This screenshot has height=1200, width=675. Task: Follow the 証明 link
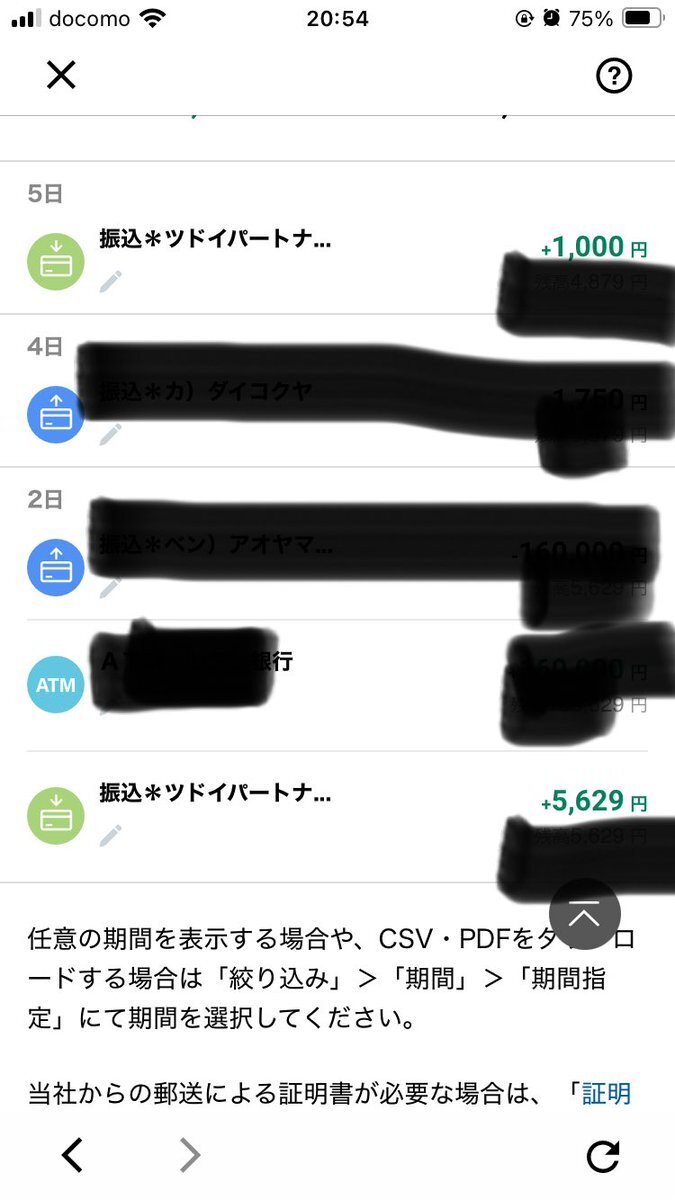tap(606, 1093)
